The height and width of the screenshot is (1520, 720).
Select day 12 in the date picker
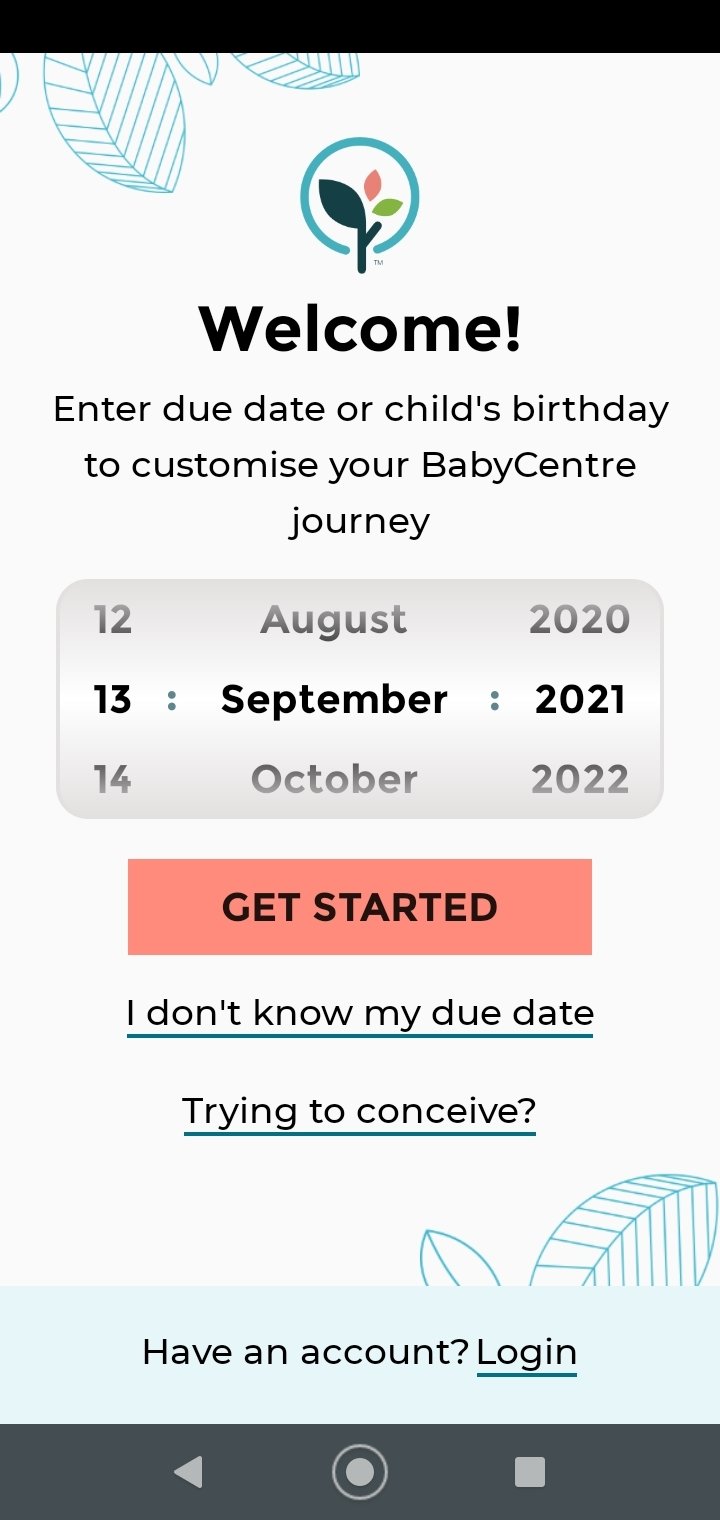click(113, 620)
